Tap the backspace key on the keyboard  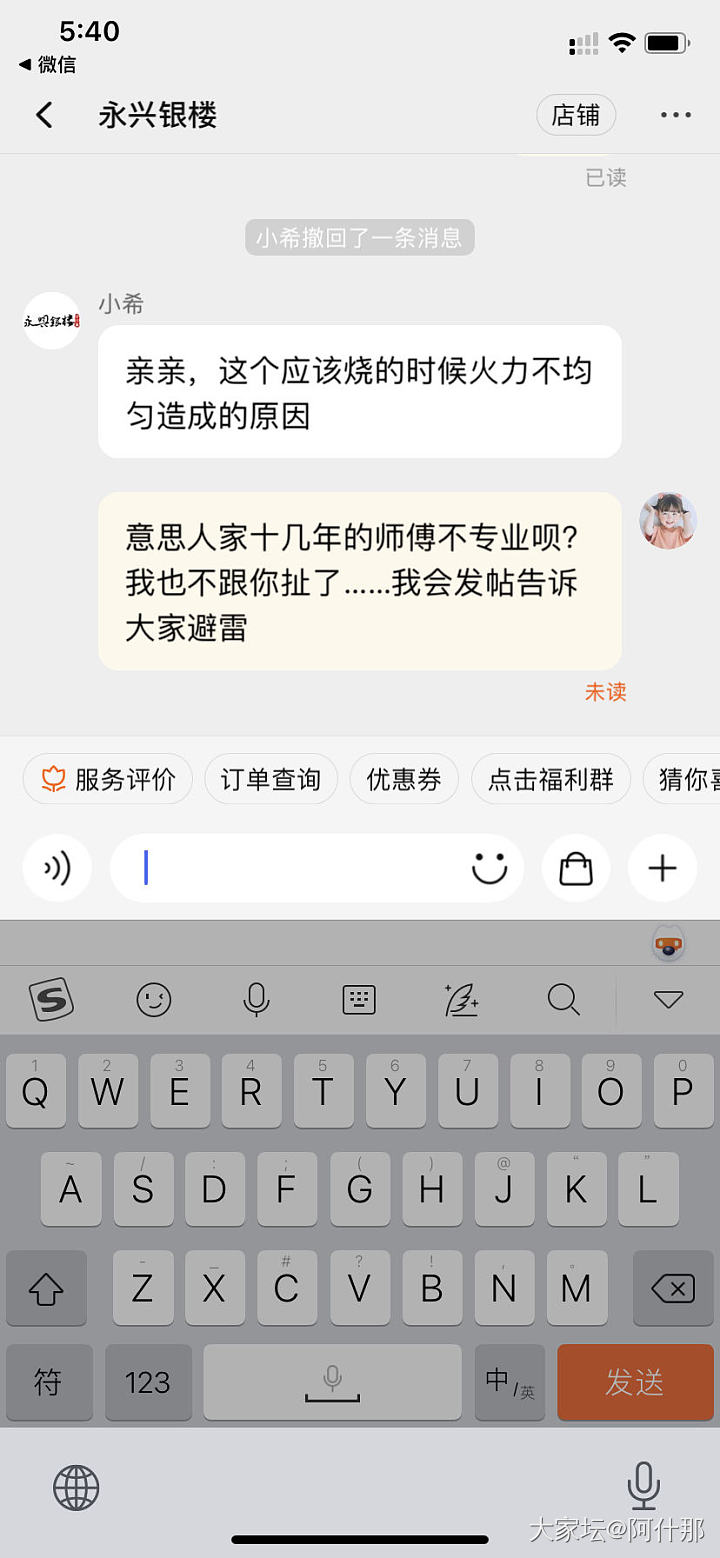672,1289
